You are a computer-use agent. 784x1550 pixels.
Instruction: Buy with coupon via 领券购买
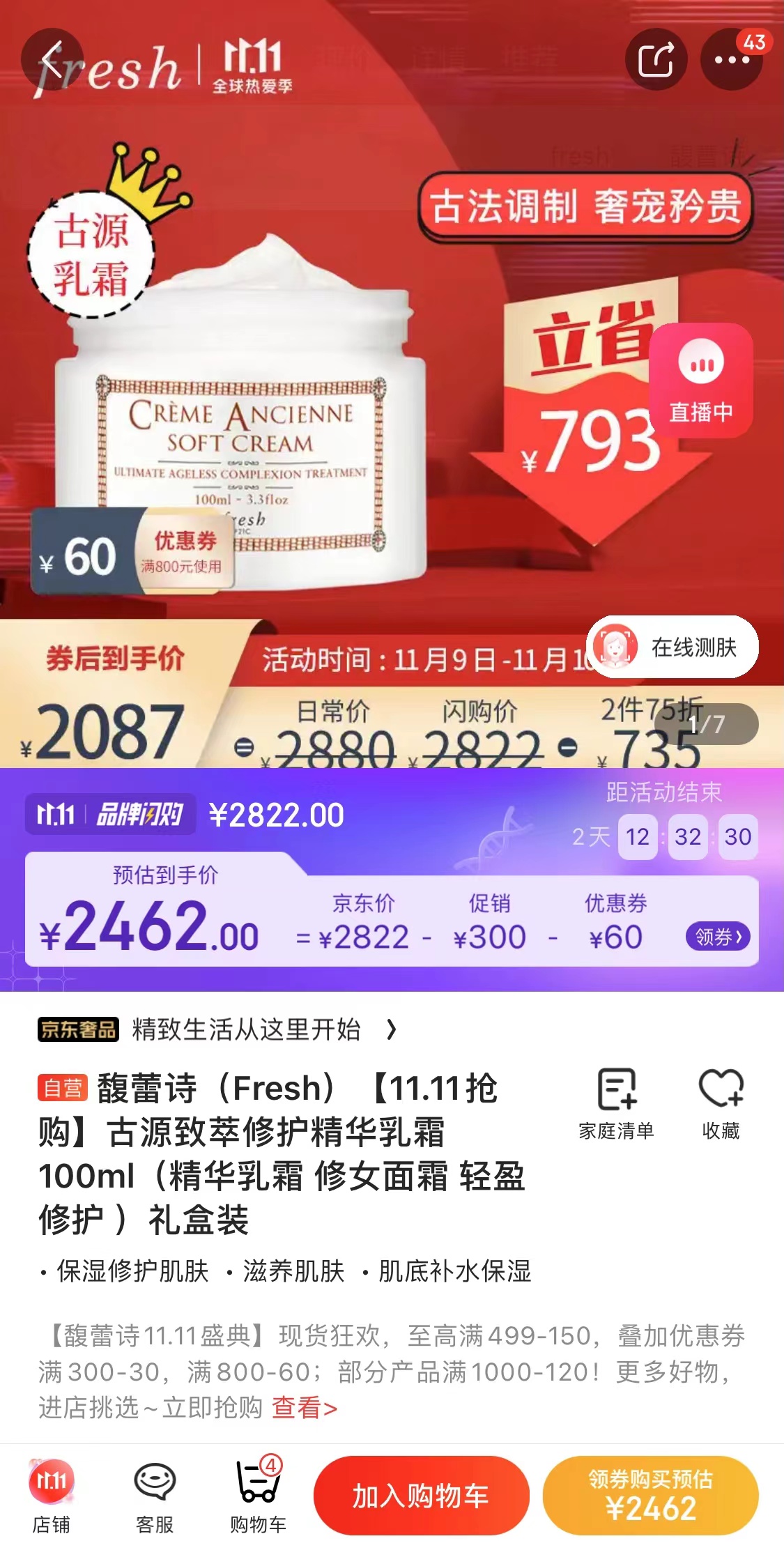[650, 1495]
